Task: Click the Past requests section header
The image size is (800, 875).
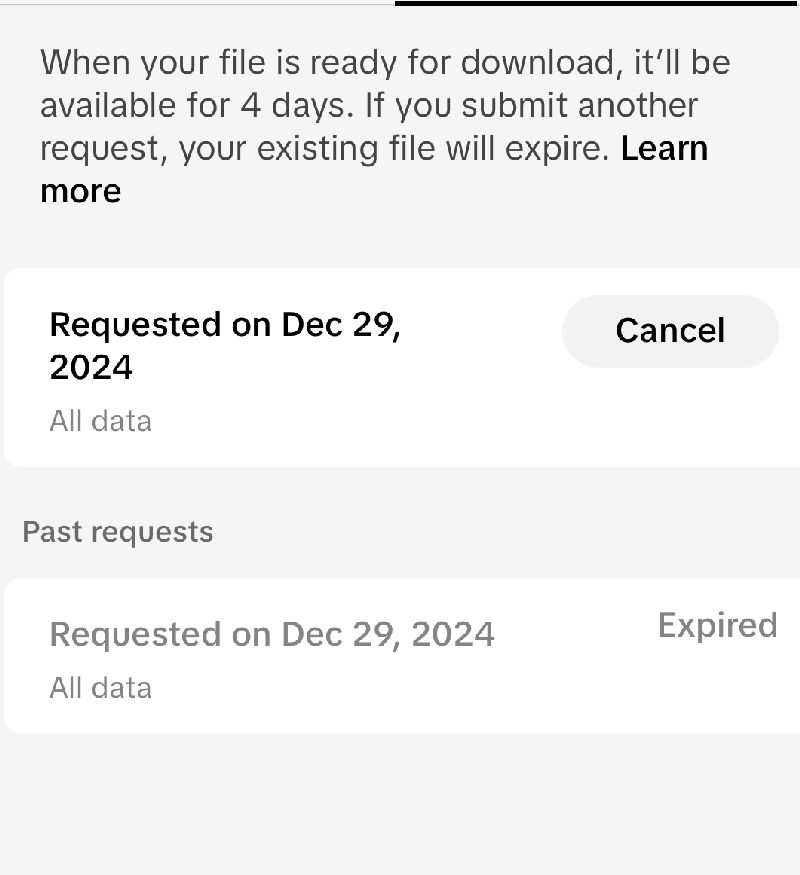Action: [x=116, y=532]
